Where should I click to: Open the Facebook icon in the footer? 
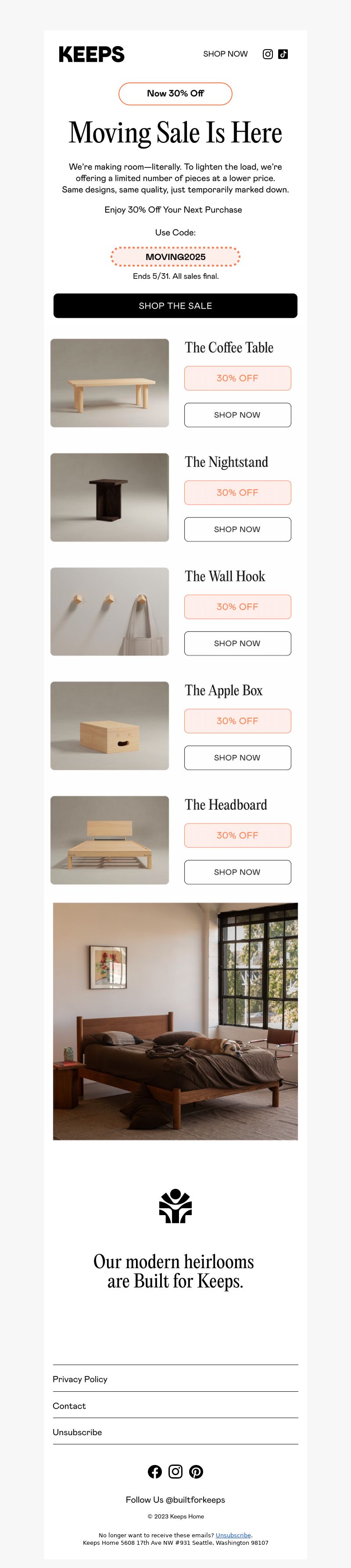(x=155, y=1471)
